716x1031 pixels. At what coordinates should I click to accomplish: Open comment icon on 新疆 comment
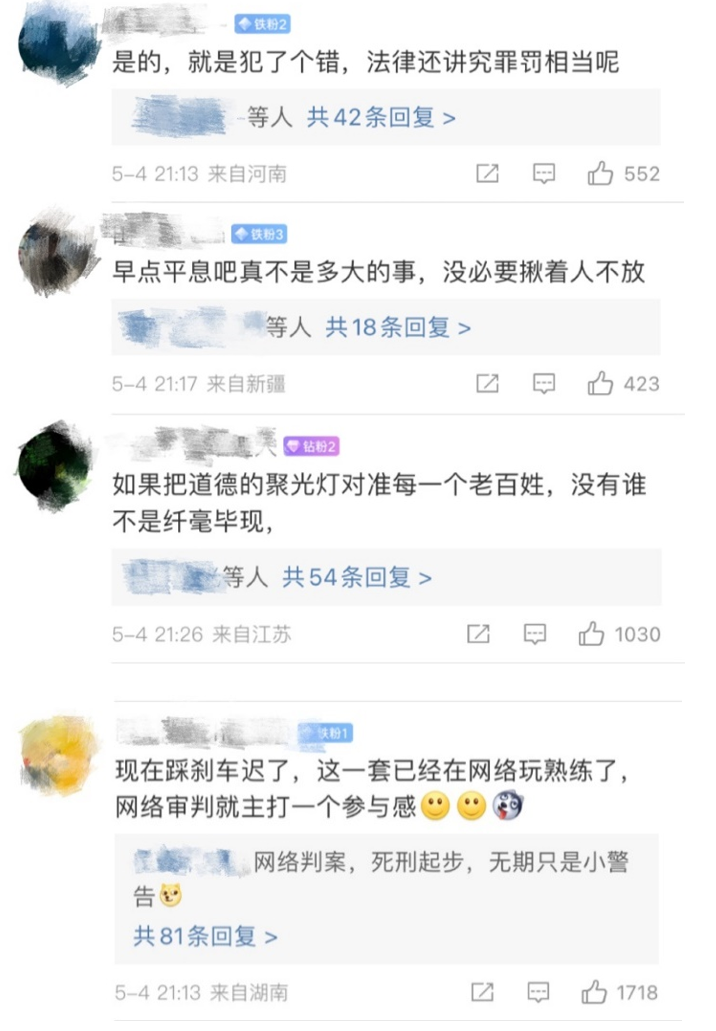pyautogui.click(x=544, y=383)
